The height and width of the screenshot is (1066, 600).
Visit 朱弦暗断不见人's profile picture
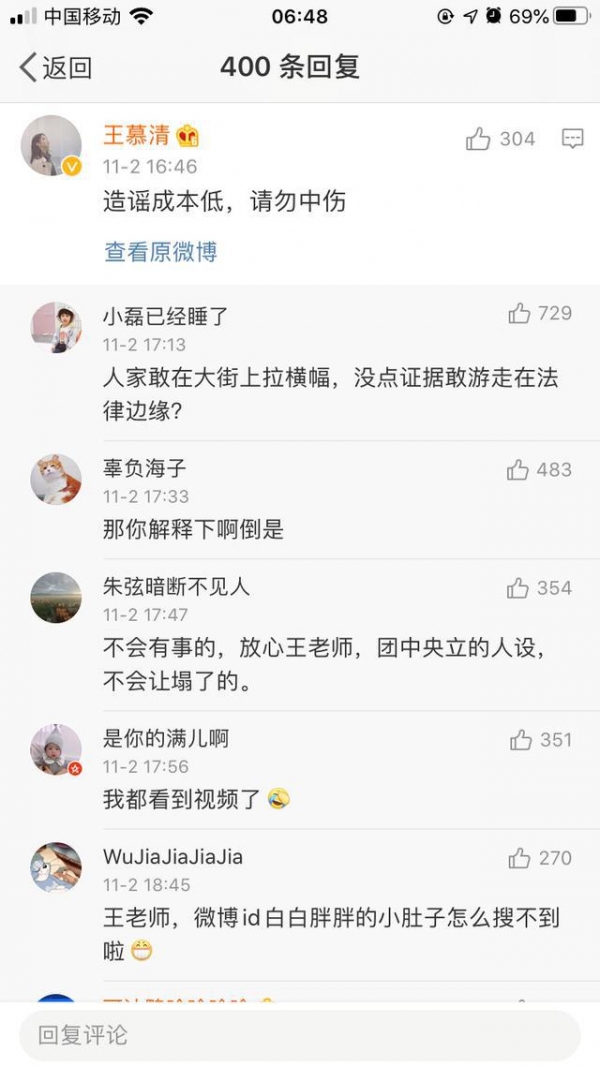click(56, 597)
